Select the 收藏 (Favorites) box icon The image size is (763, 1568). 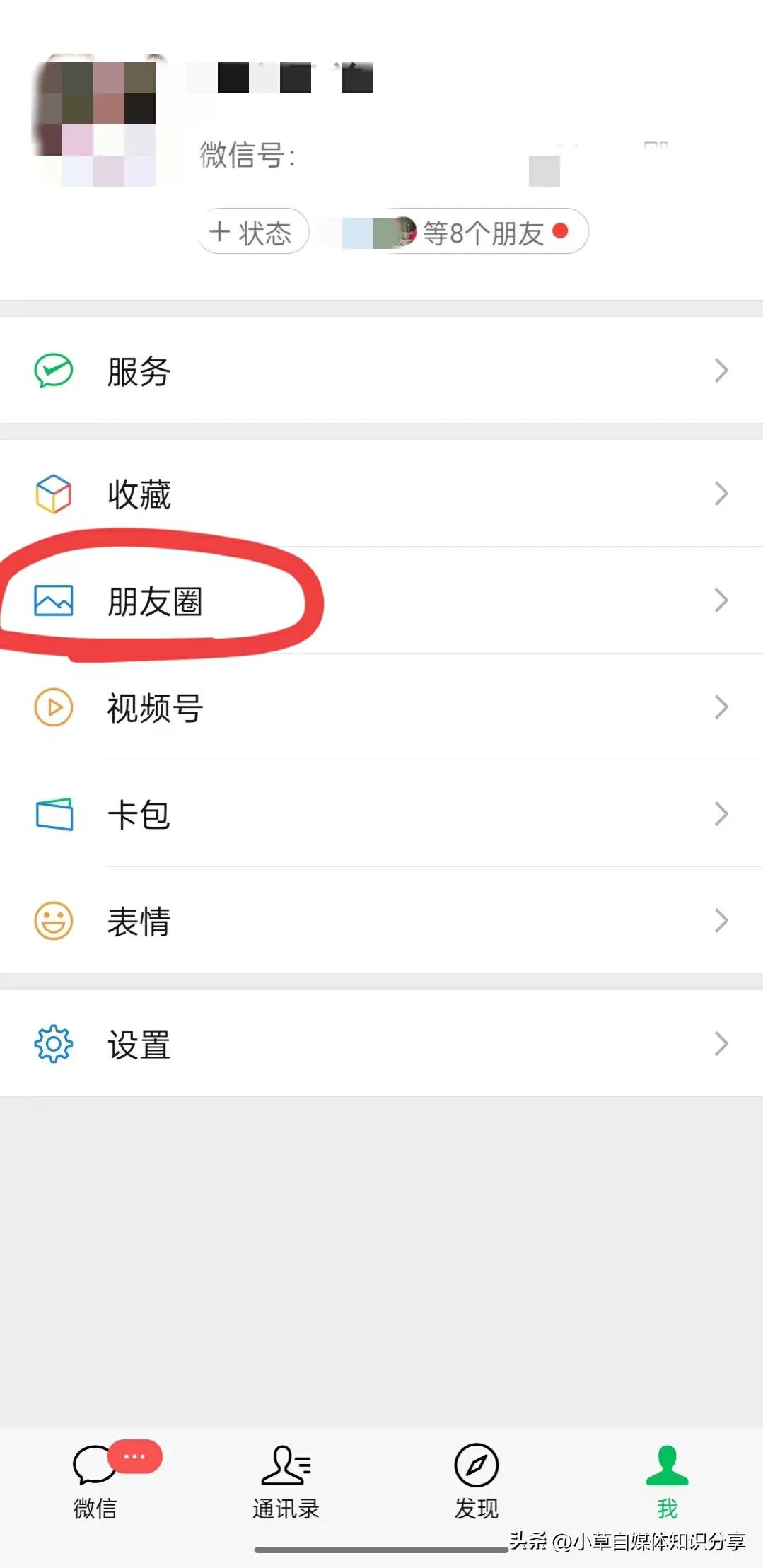(x=52, y=494)
